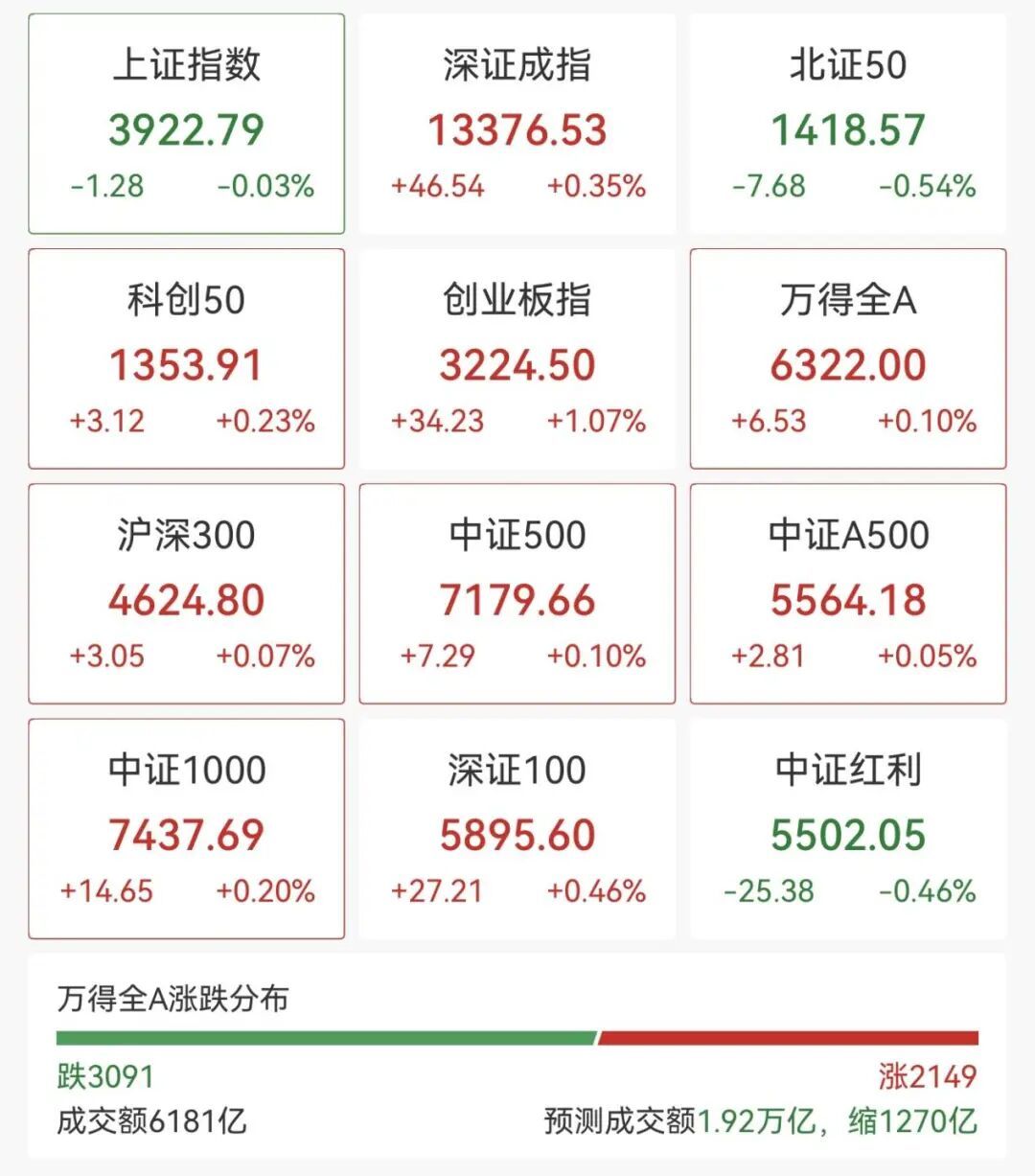
Task: View 深证成指 index details
Action: [x=517, y=125]
